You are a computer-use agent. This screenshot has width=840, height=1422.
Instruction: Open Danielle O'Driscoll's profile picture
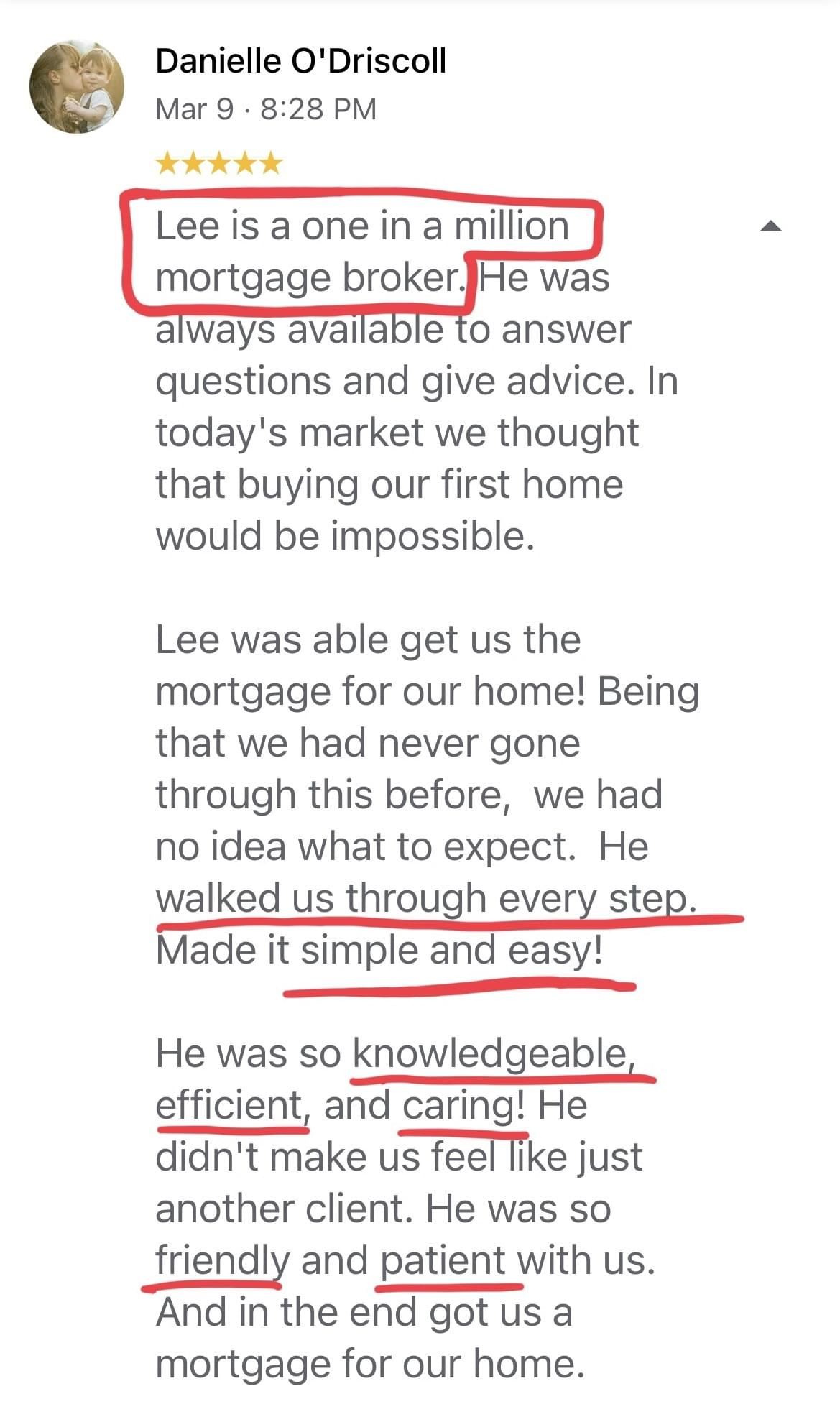(76, 87)
